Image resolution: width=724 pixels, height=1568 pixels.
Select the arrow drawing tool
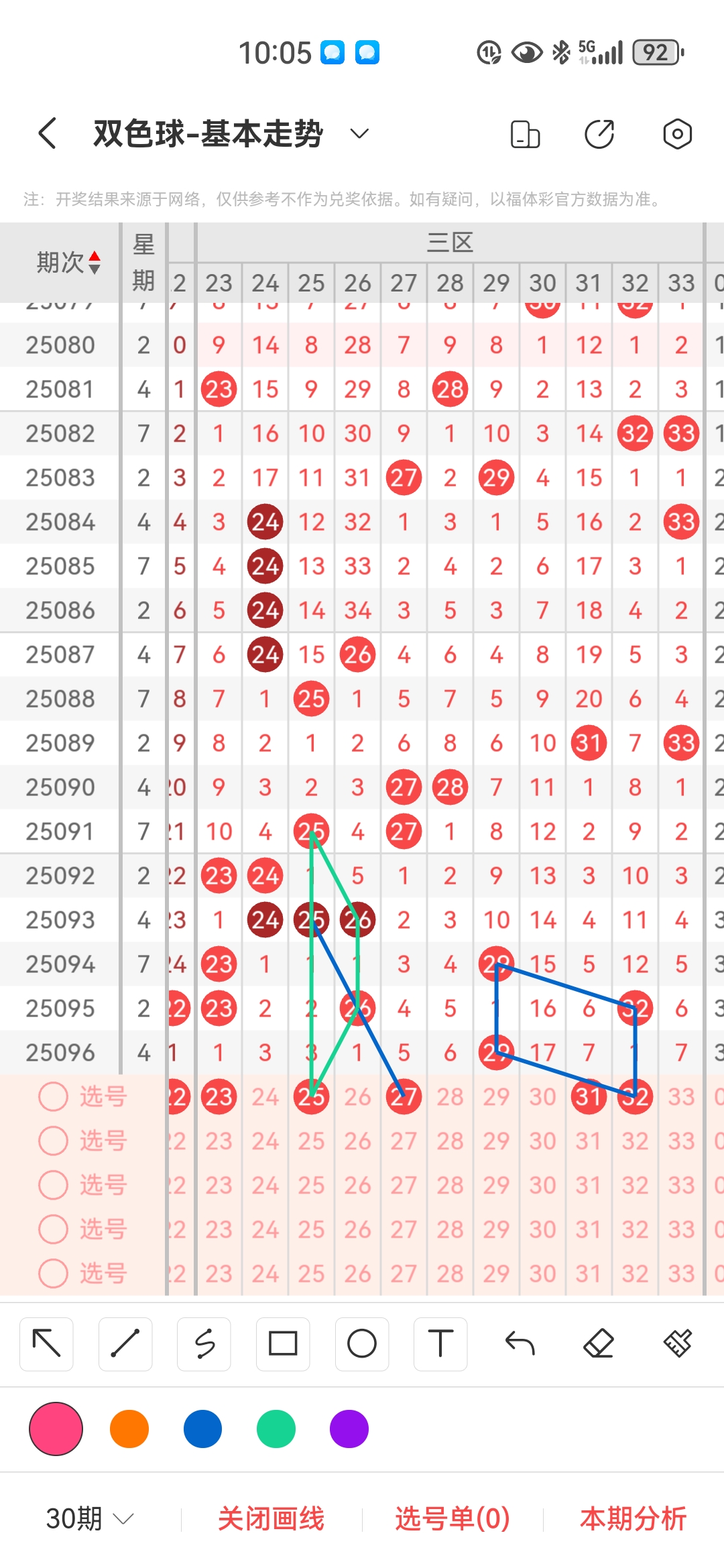tap(46, 1344)
